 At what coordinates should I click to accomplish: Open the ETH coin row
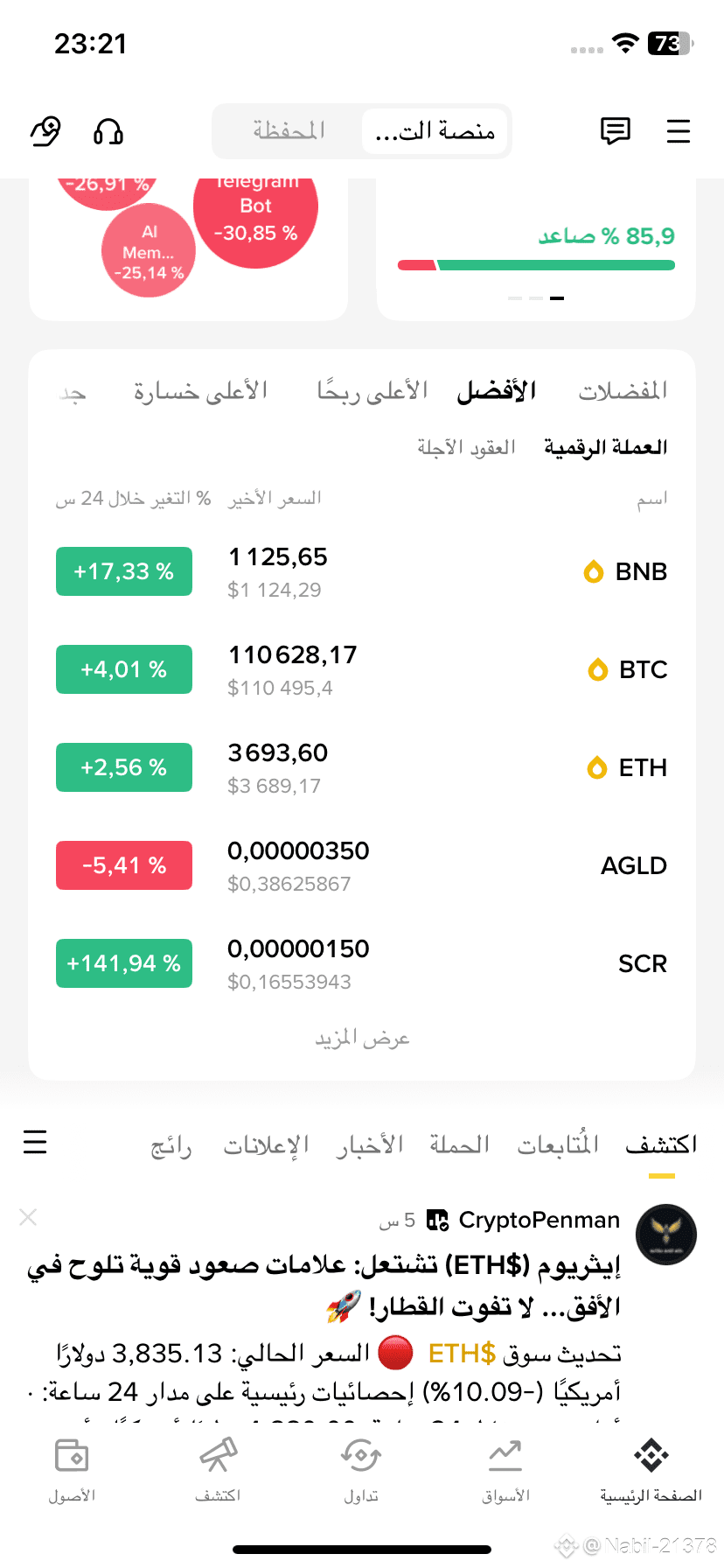point(362,767)
